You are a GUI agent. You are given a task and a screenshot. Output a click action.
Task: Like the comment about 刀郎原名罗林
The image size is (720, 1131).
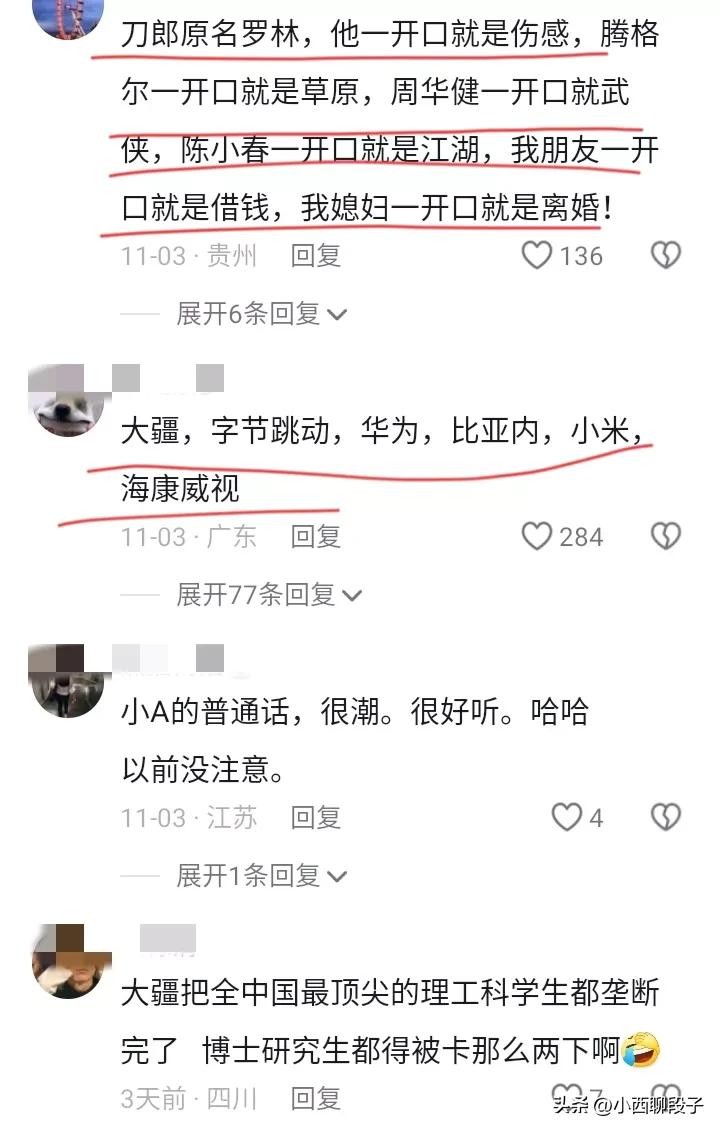[x=538, y=256]
